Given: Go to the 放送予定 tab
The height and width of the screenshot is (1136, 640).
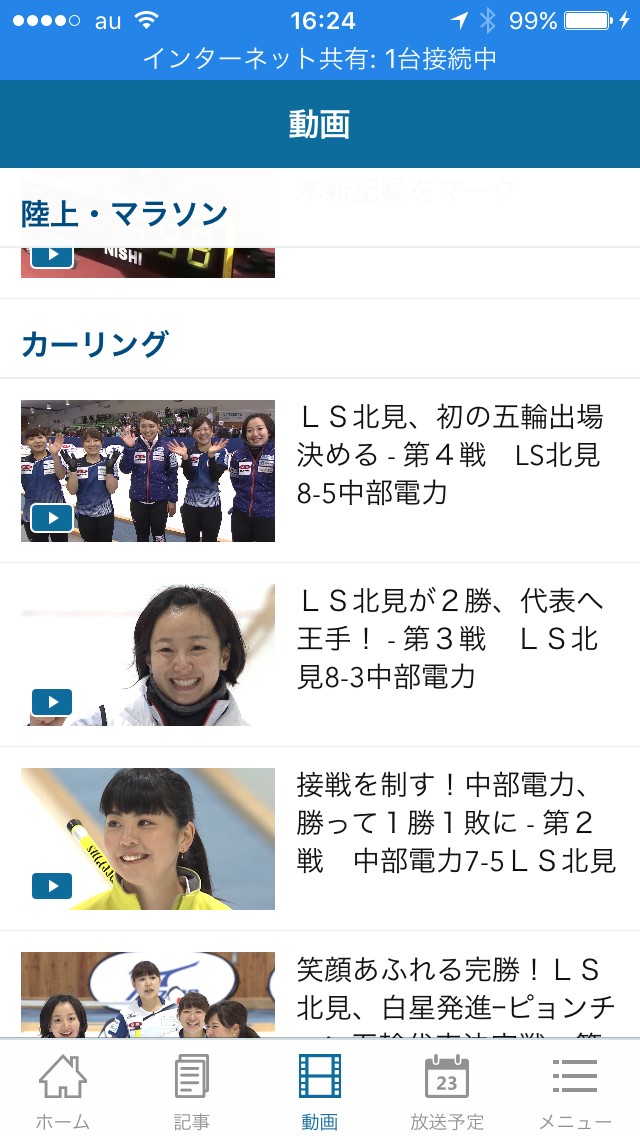Looking at the screenshot, I should (x=447, y=1090).
